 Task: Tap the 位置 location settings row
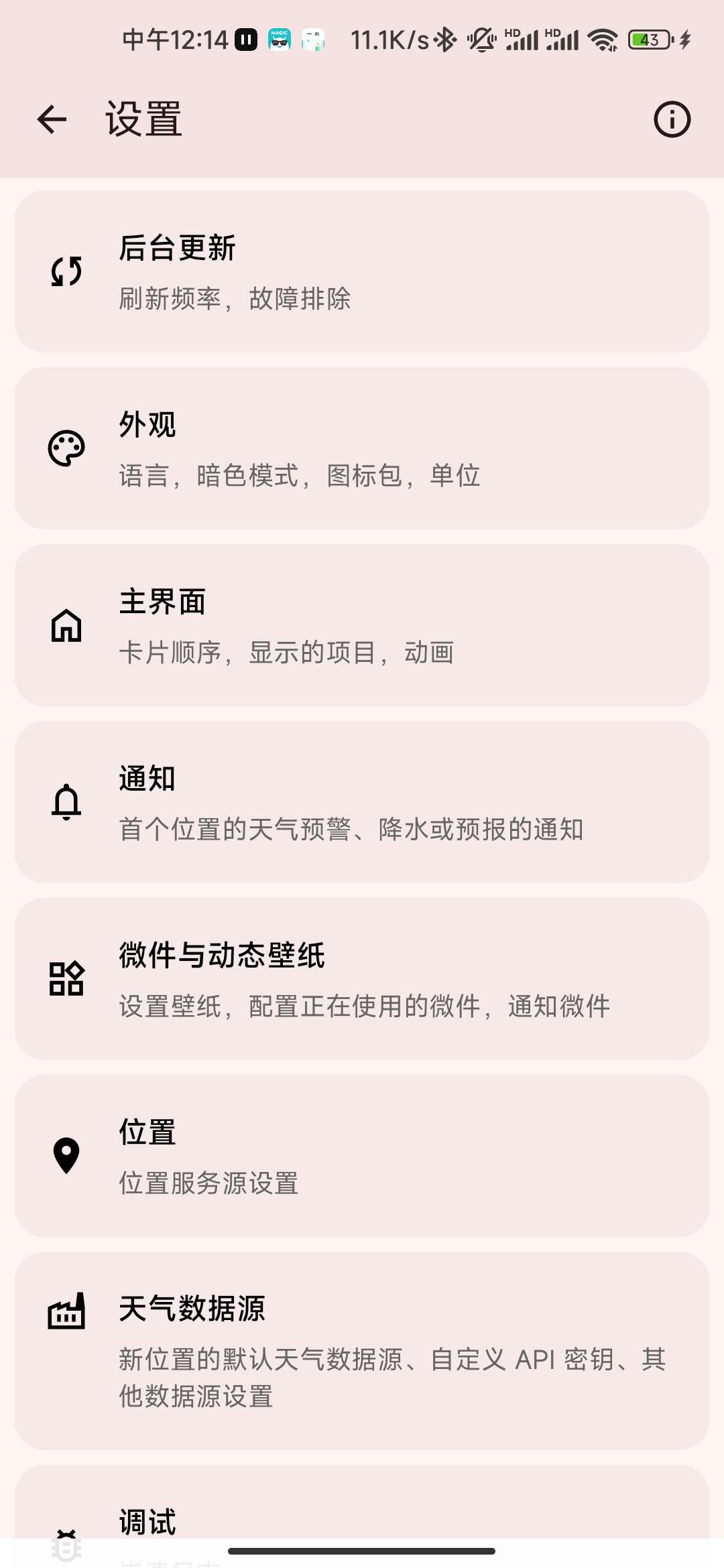(x=362, y=1156)
